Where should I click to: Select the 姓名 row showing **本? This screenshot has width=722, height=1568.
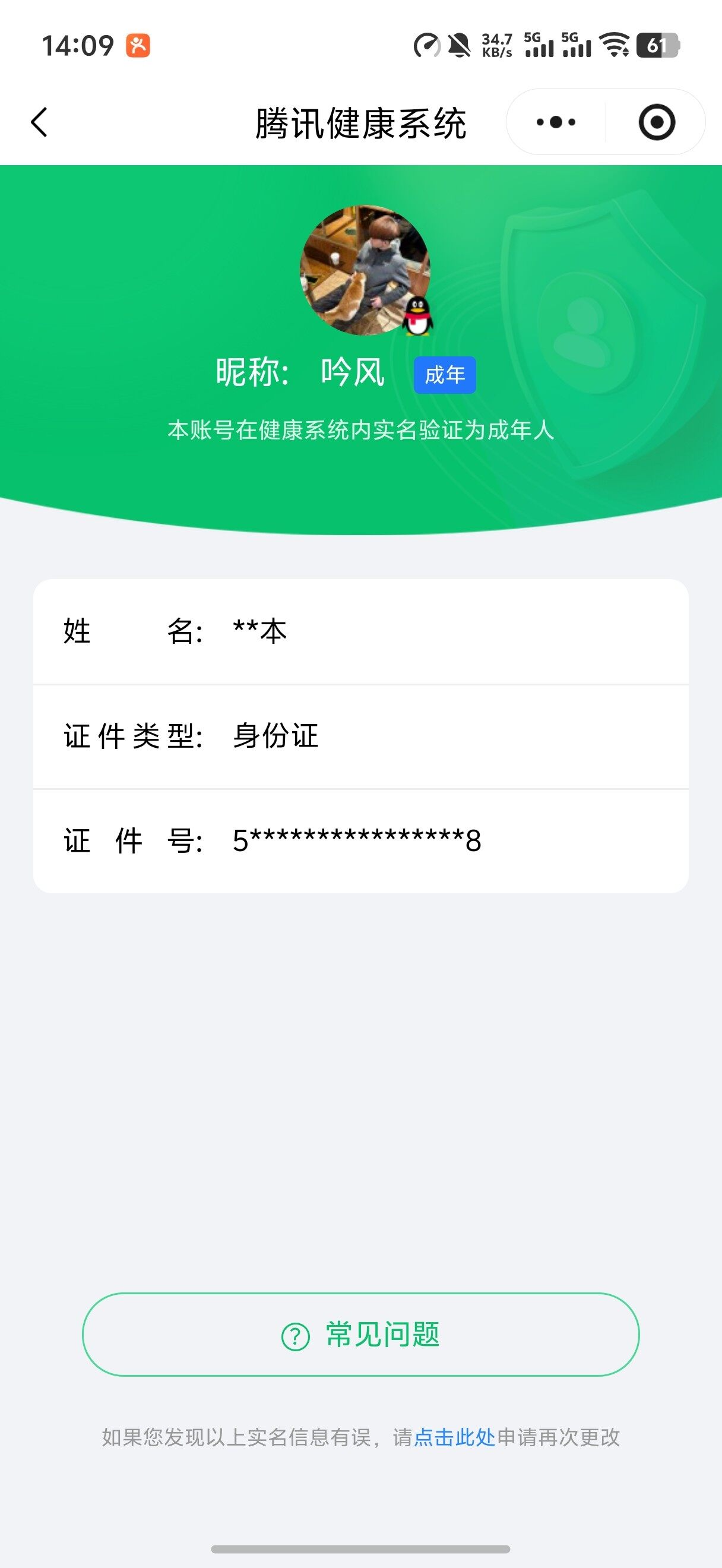pyautogui.click(x=360, y=633)
